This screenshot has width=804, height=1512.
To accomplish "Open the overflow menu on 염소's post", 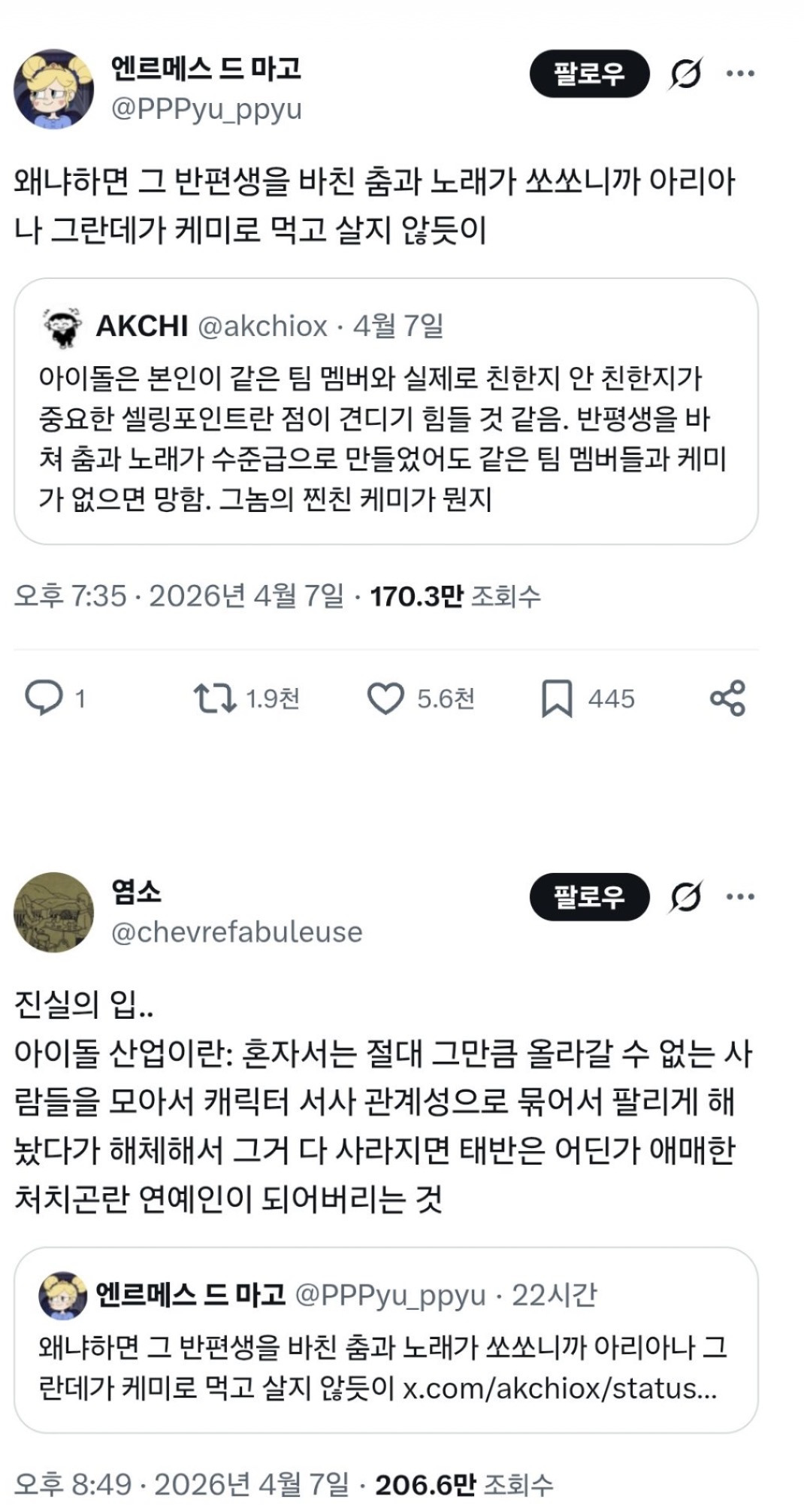I will point(740,896).
